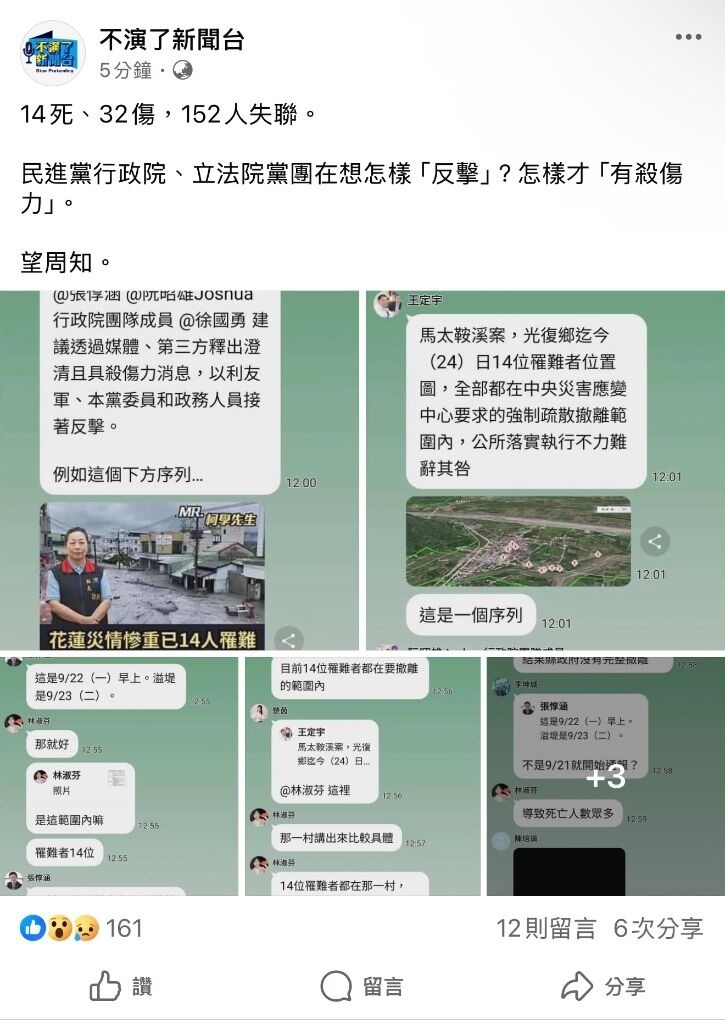The width and height of the screenshot is (725, 1024).
Task: View the 6次分享 share list
Action: point(658,928)
